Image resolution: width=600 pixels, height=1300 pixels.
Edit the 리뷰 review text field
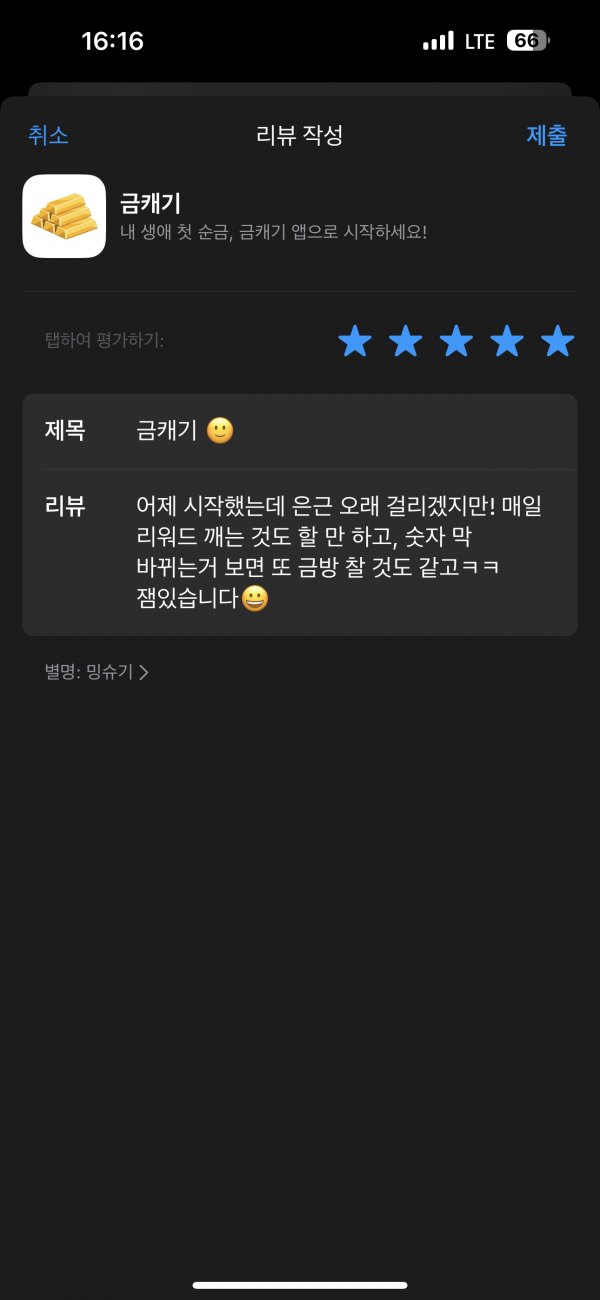click(x=300, y=552)
